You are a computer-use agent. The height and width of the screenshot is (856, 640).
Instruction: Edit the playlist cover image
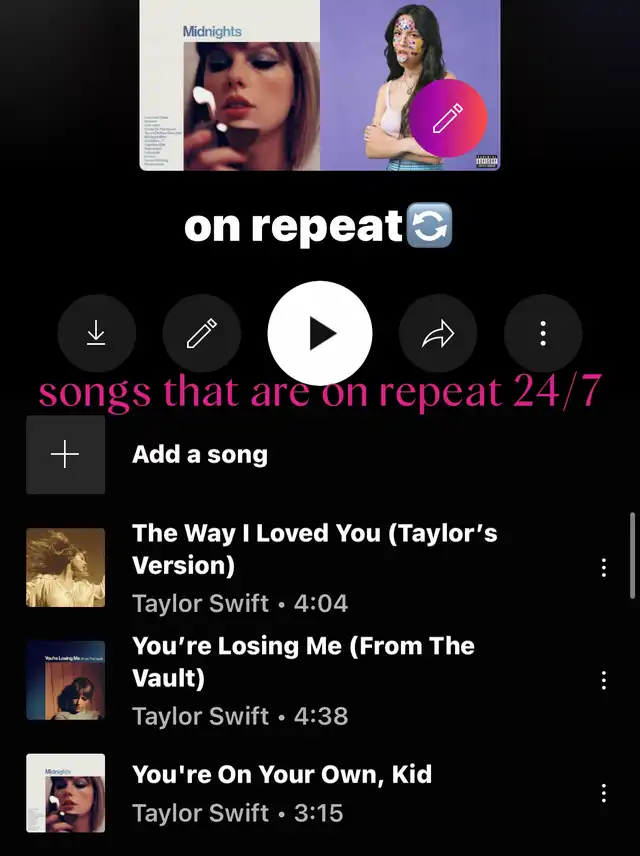click(x=448, y=120)
